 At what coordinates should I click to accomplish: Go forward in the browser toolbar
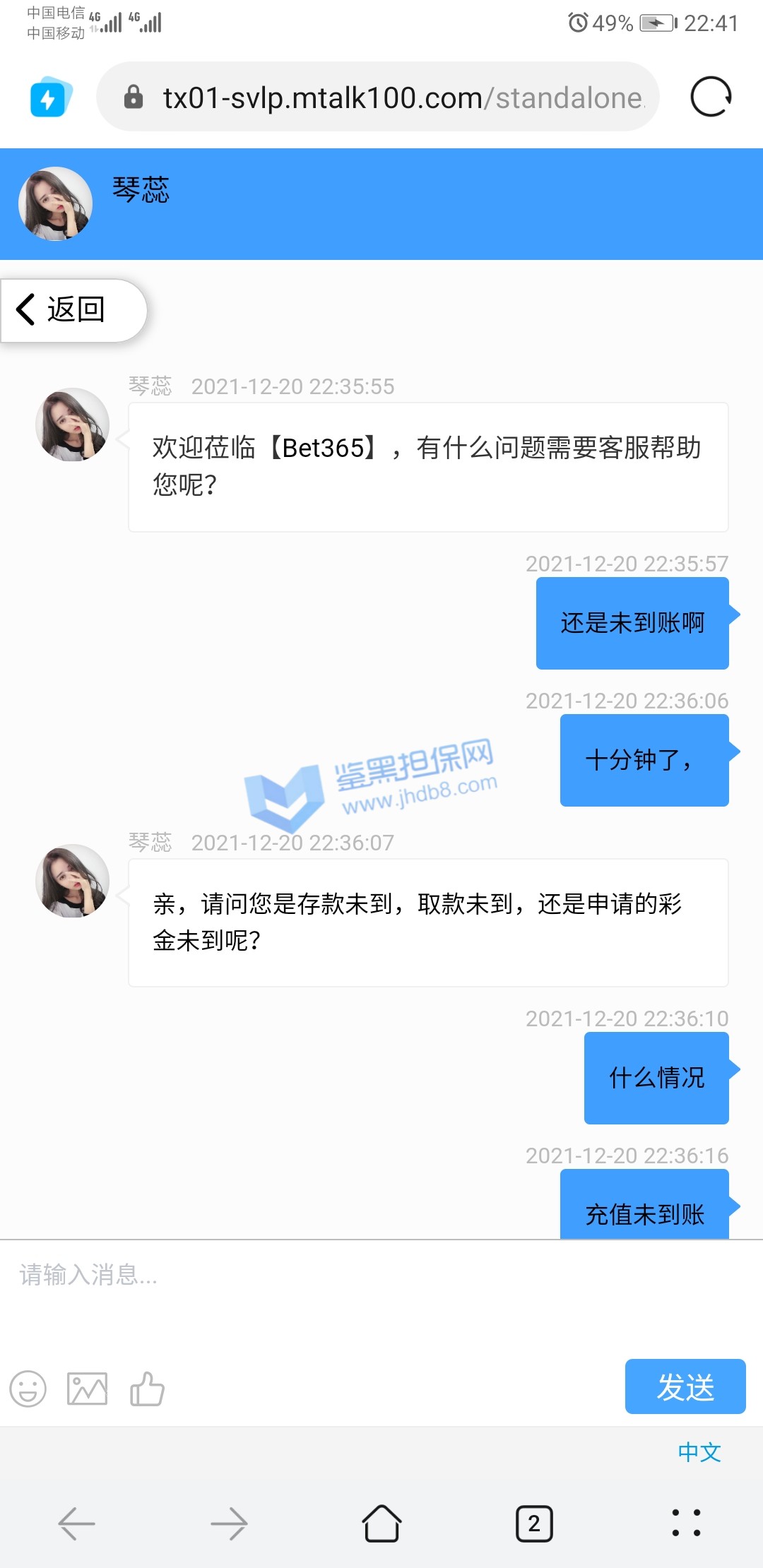click(x=229, y=1524)
